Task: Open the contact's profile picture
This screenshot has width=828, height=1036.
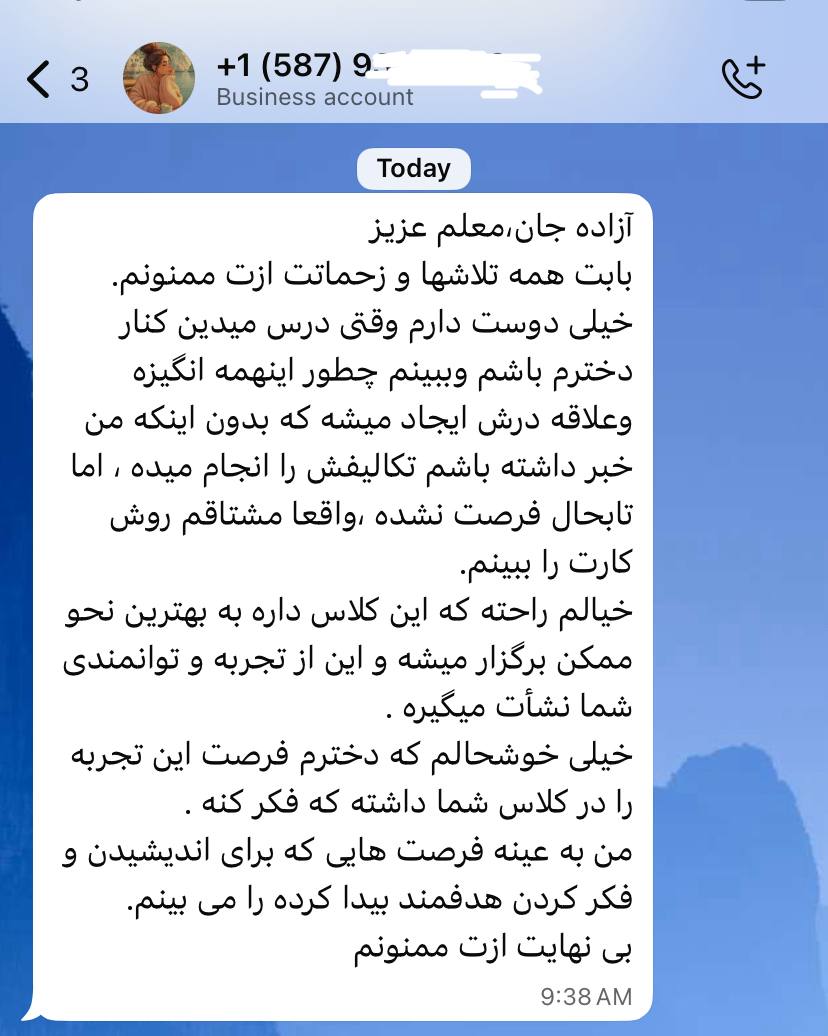Action: pos(159,78)
